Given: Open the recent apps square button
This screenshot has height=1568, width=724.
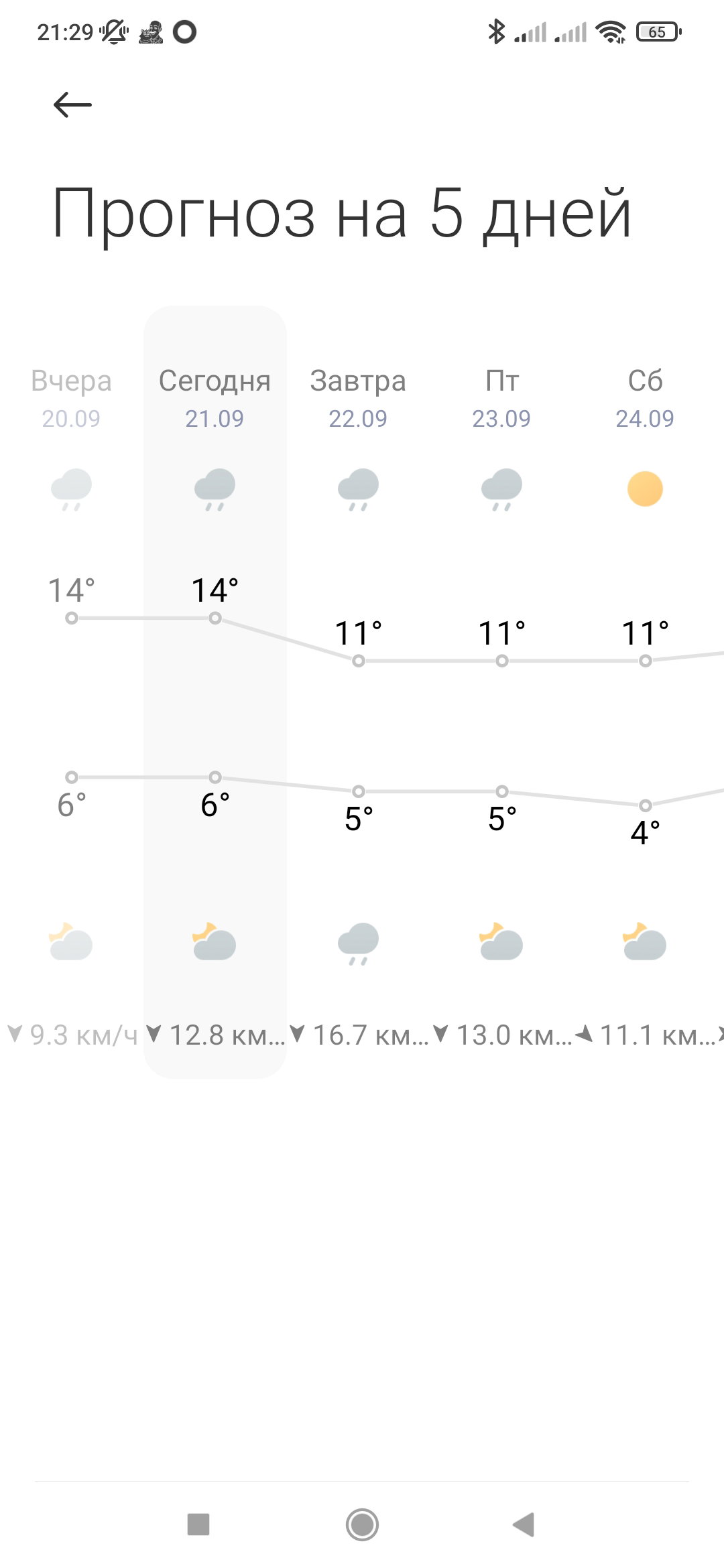Looking at the screenshot, I should (x=198, y=1524).
